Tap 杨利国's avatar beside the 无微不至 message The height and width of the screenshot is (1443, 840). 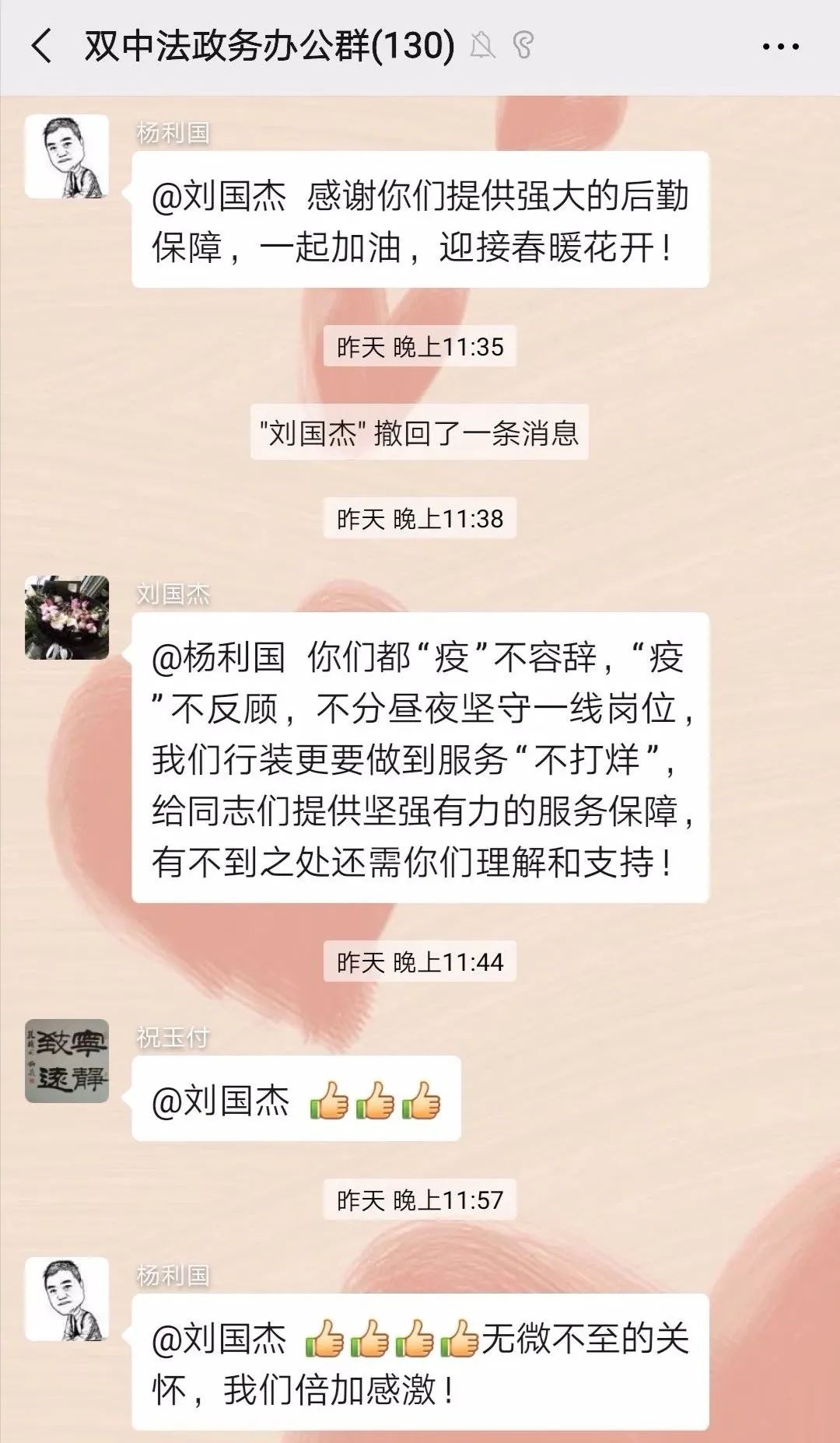tap(67, 1299)
